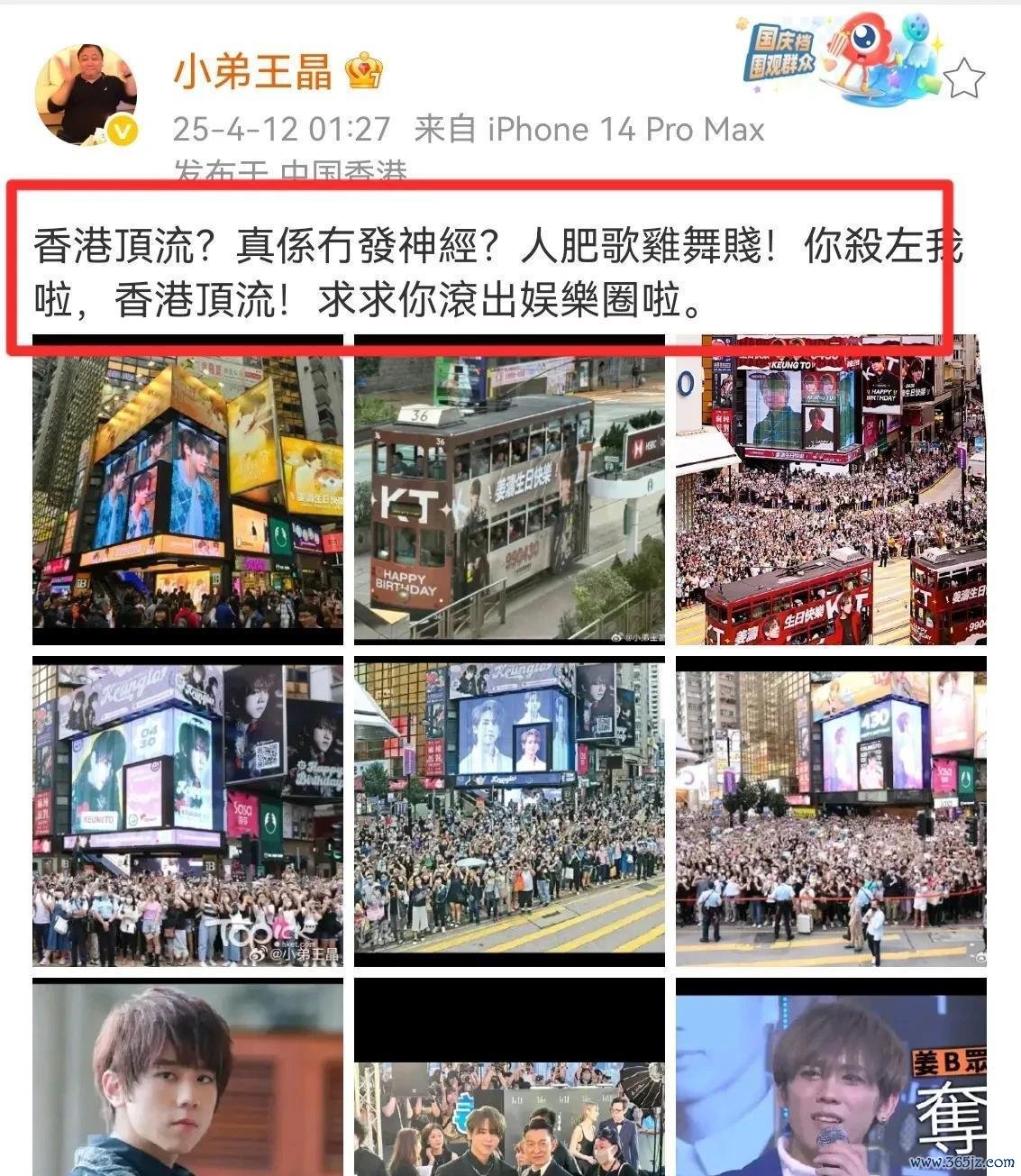Tap the username 小弟王晶
This screenshot has height=1176, width=1021.
pos(252,70)
